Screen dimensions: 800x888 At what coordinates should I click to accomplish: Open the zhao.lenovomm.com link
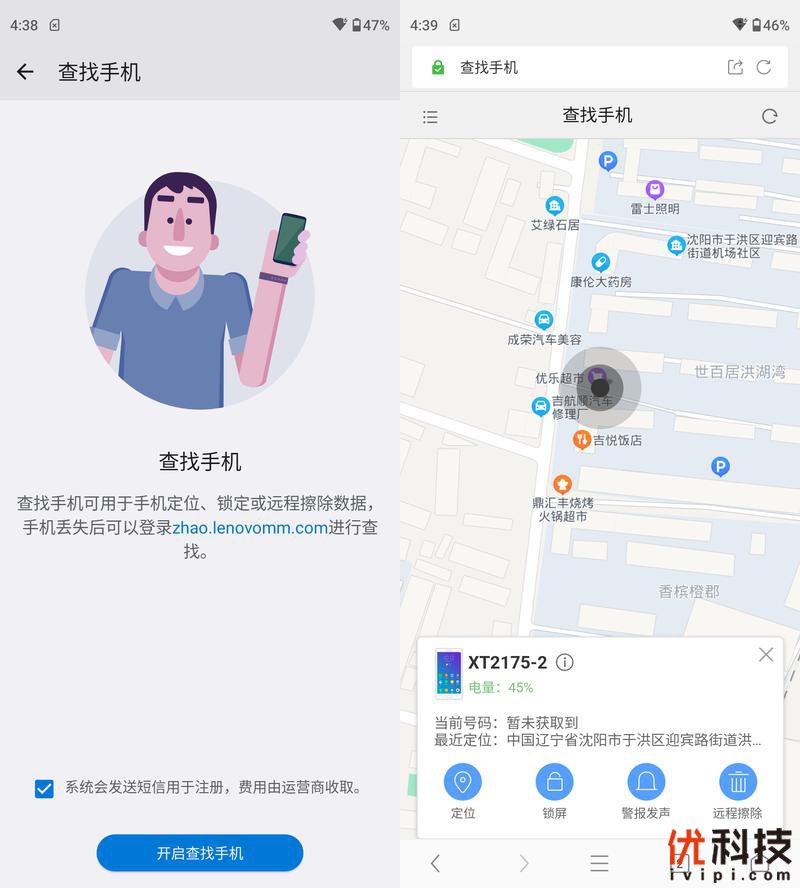tap(250, 527)
